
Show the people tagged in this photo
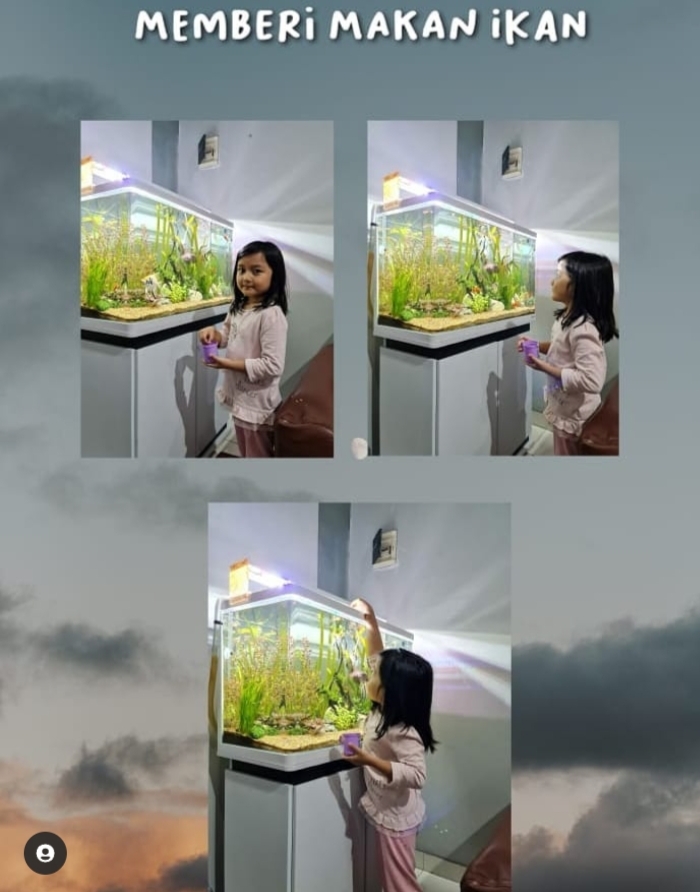click(x=45, y=853)
